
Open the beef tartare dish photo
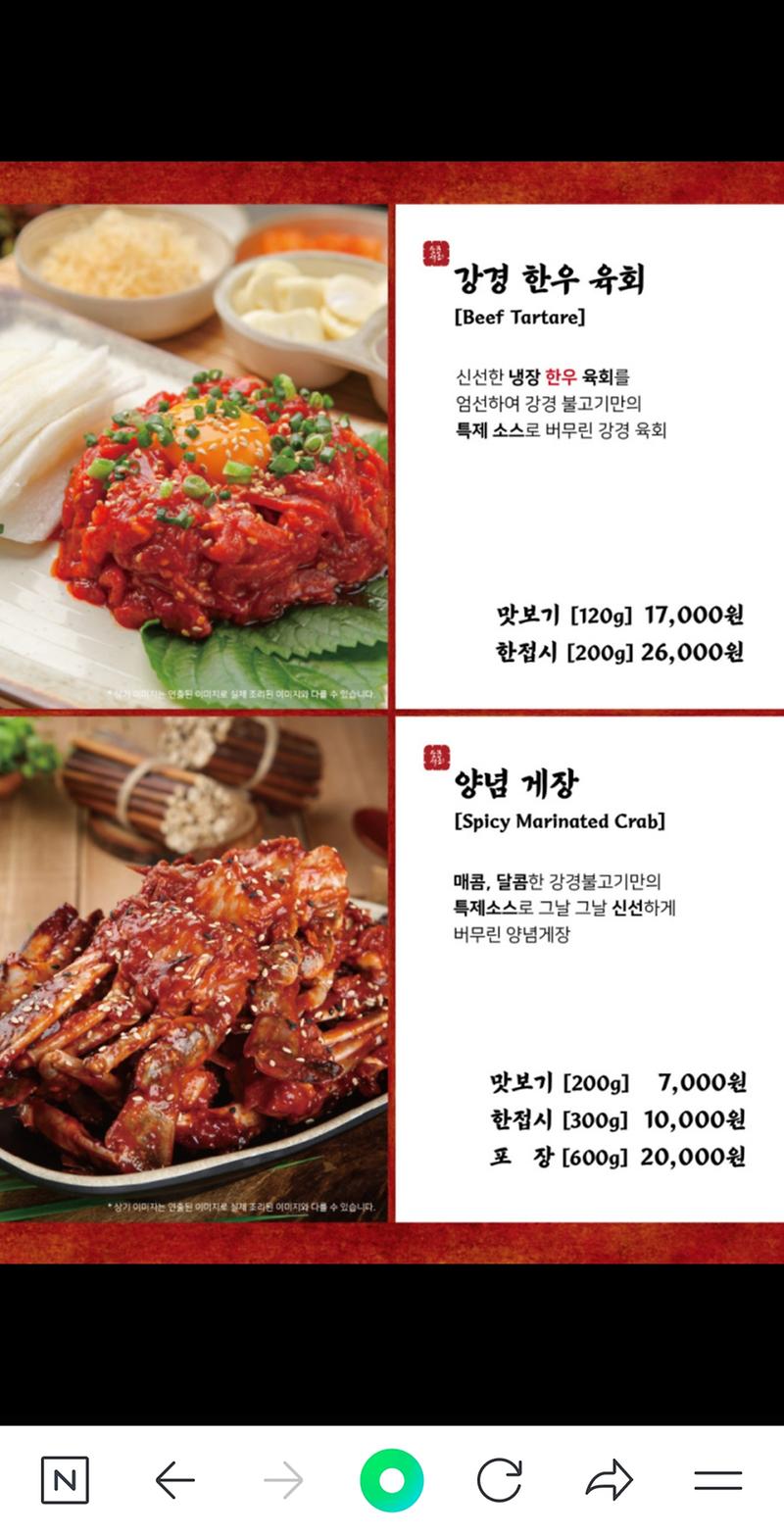196,451
